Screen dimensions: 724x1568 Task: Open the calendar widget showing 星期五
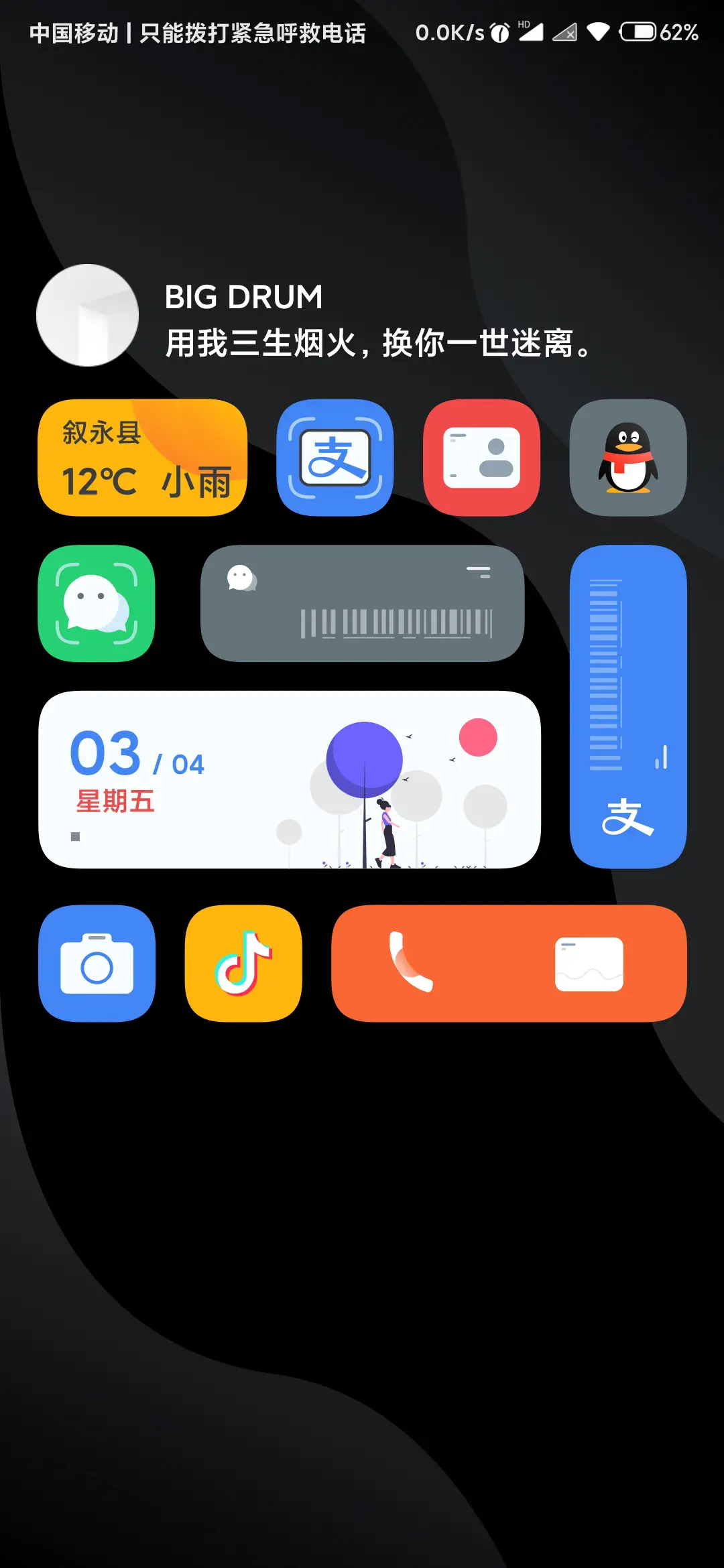pyautogui.click(x=288, y=777)
